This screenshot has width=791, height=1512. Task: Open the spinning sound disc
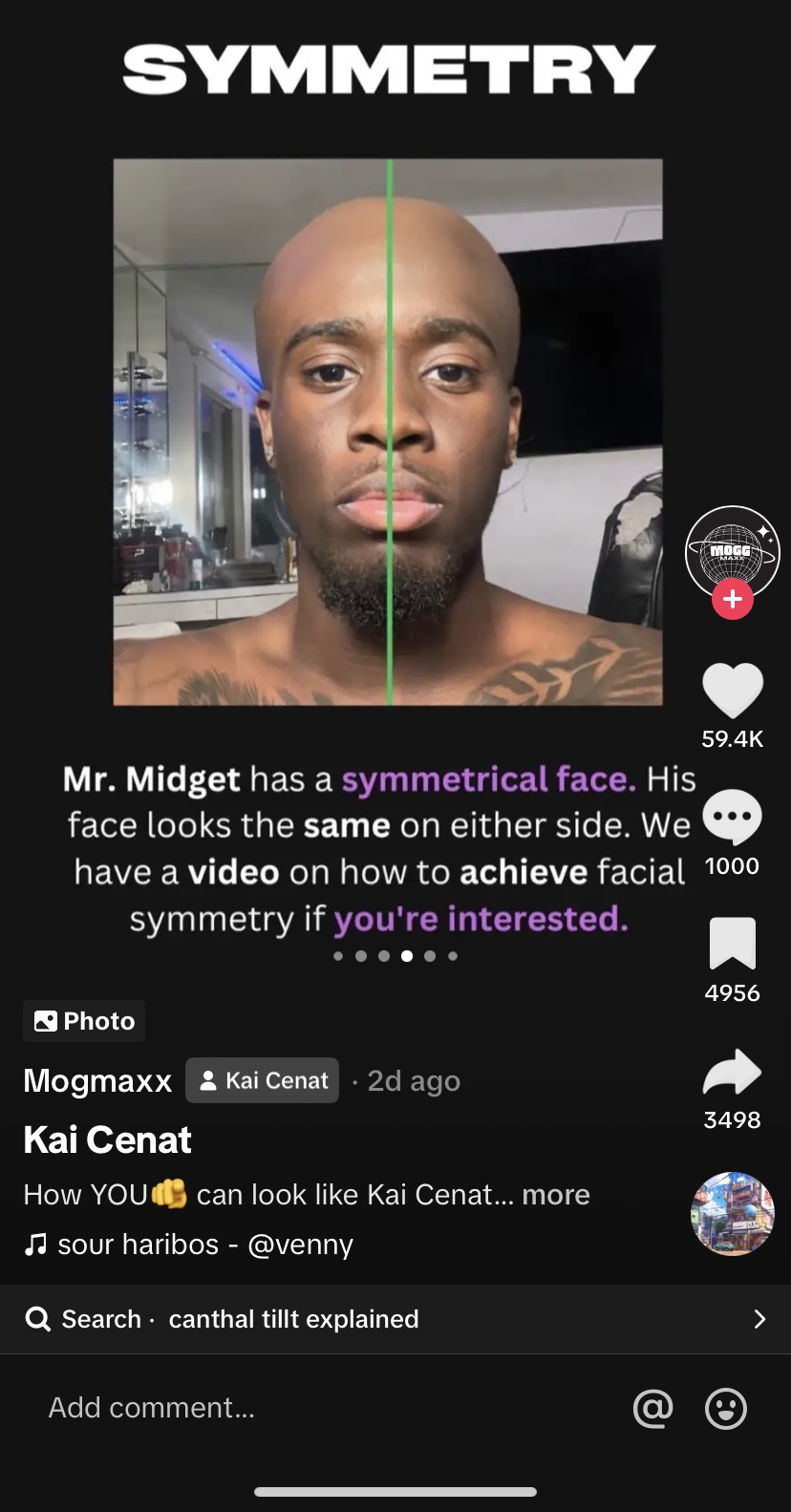pos(733,1214)
